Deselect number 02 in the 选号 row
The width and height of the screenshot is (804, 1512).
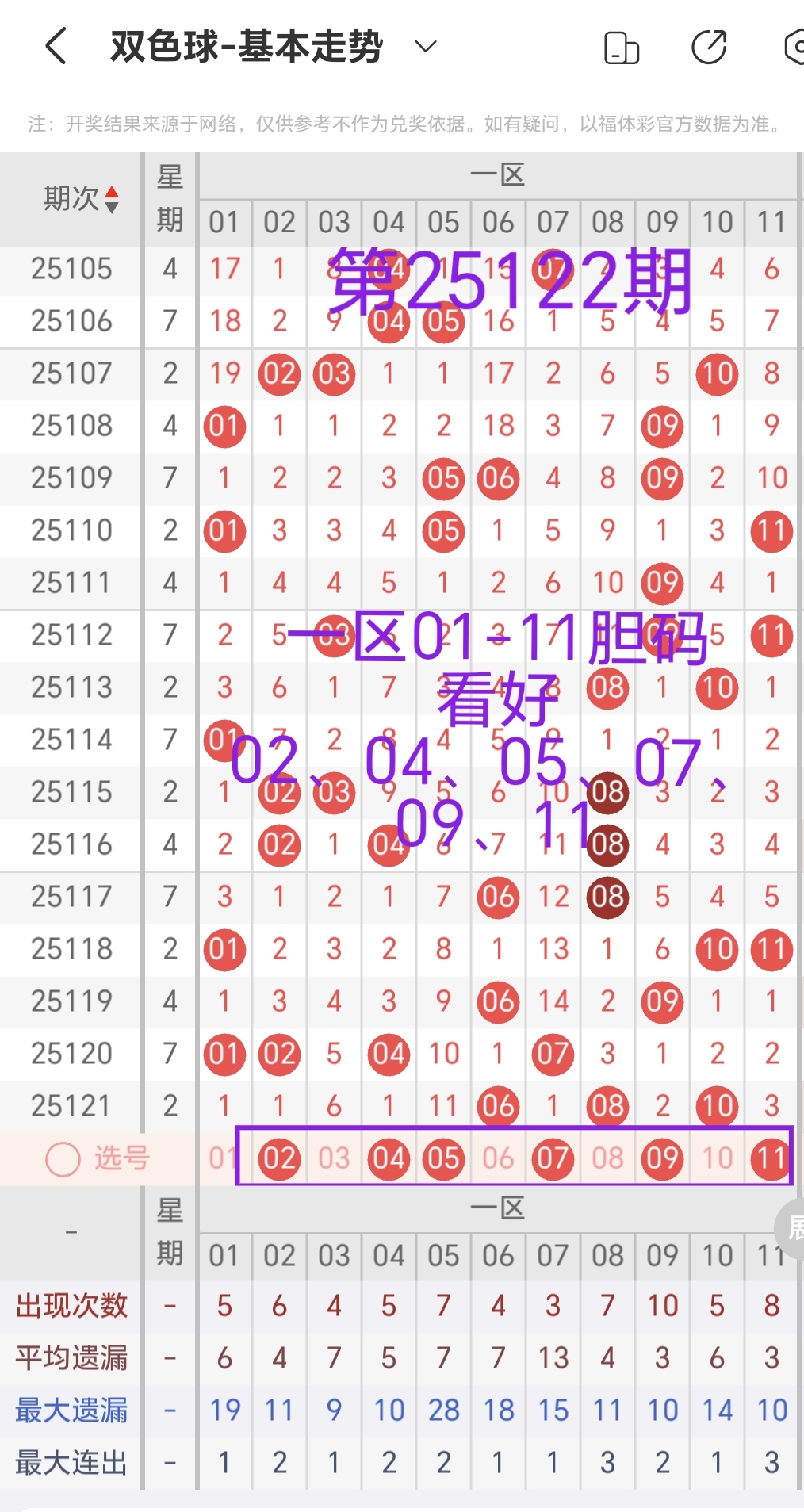[x=279, y=1158]
